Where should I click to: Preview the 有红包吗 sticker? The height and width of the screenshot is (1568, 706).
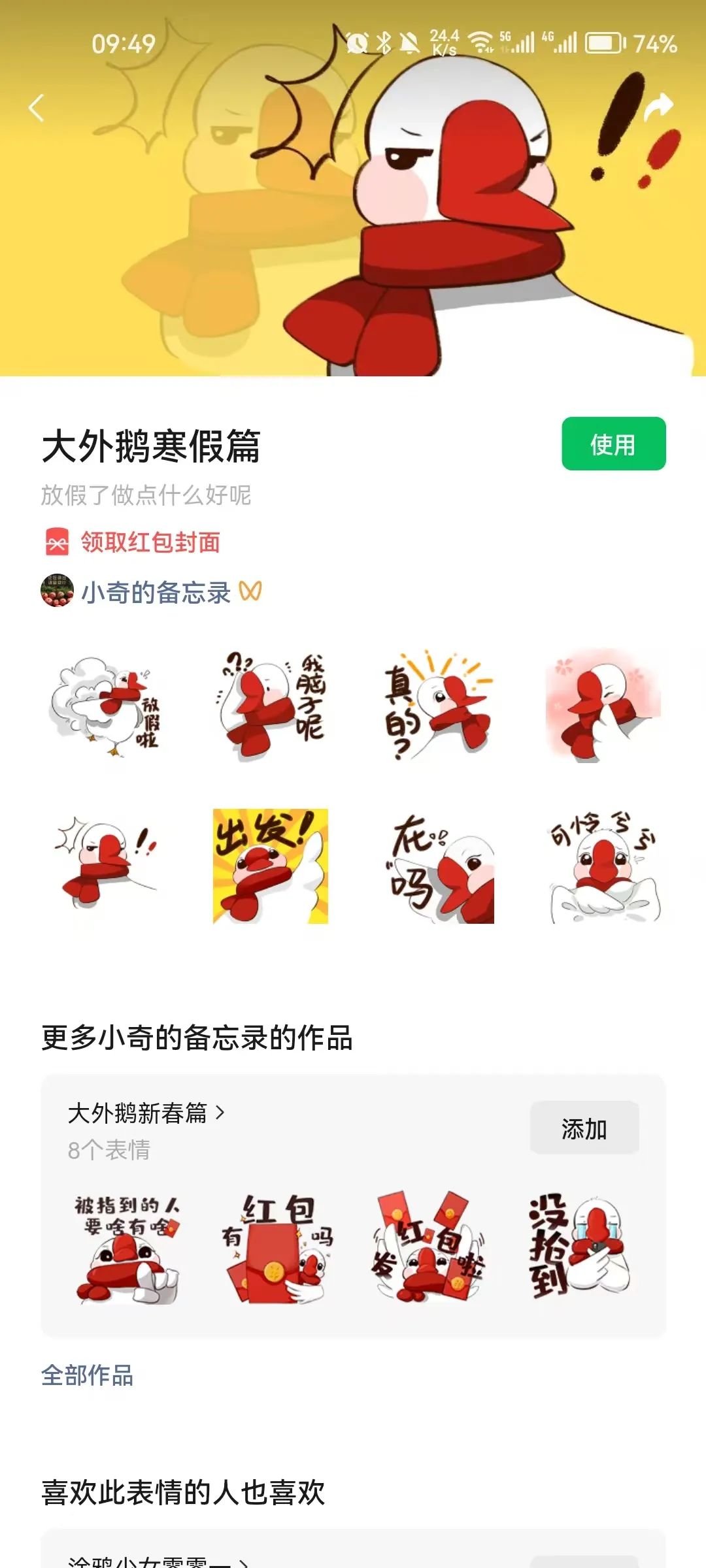click(277, 1247)
